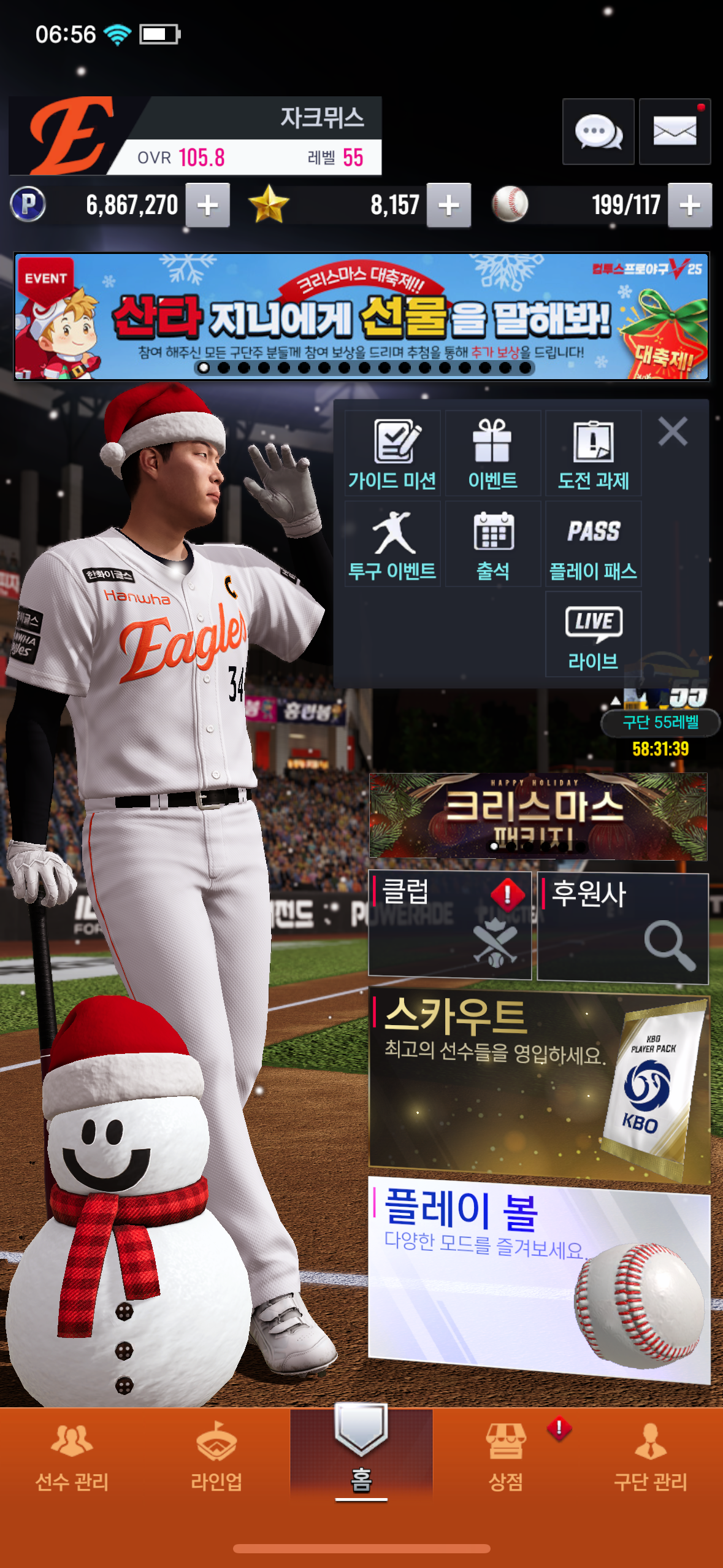Open the 클럽 card
The height and width of the screenshot is (1568, 723).
coord(449,925)
